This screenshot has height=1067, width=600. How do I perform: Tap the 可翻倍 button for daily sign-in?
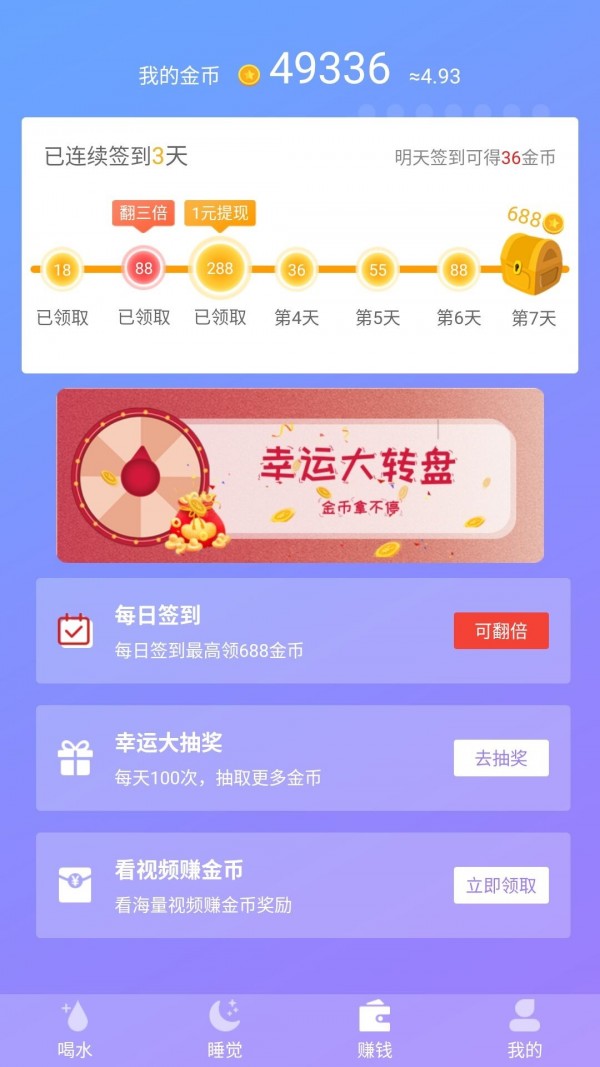(x=501, y=631)
